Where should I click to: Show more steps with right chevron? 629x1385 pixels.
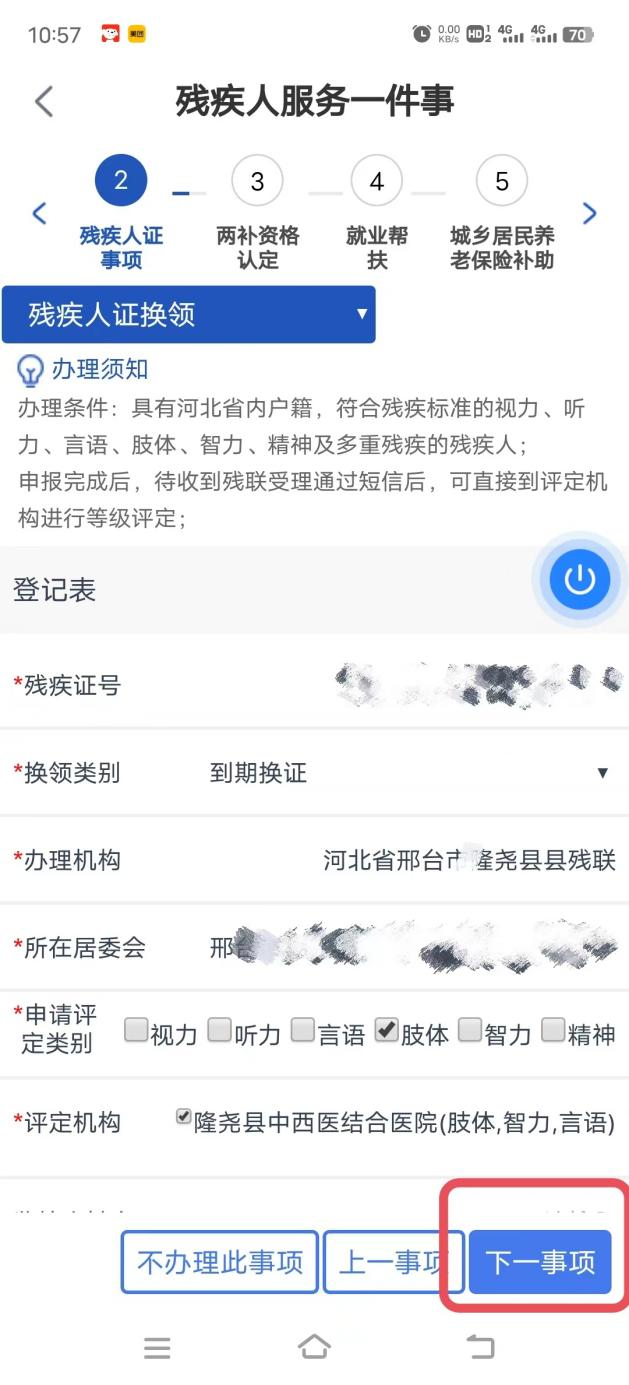[589, 213]
